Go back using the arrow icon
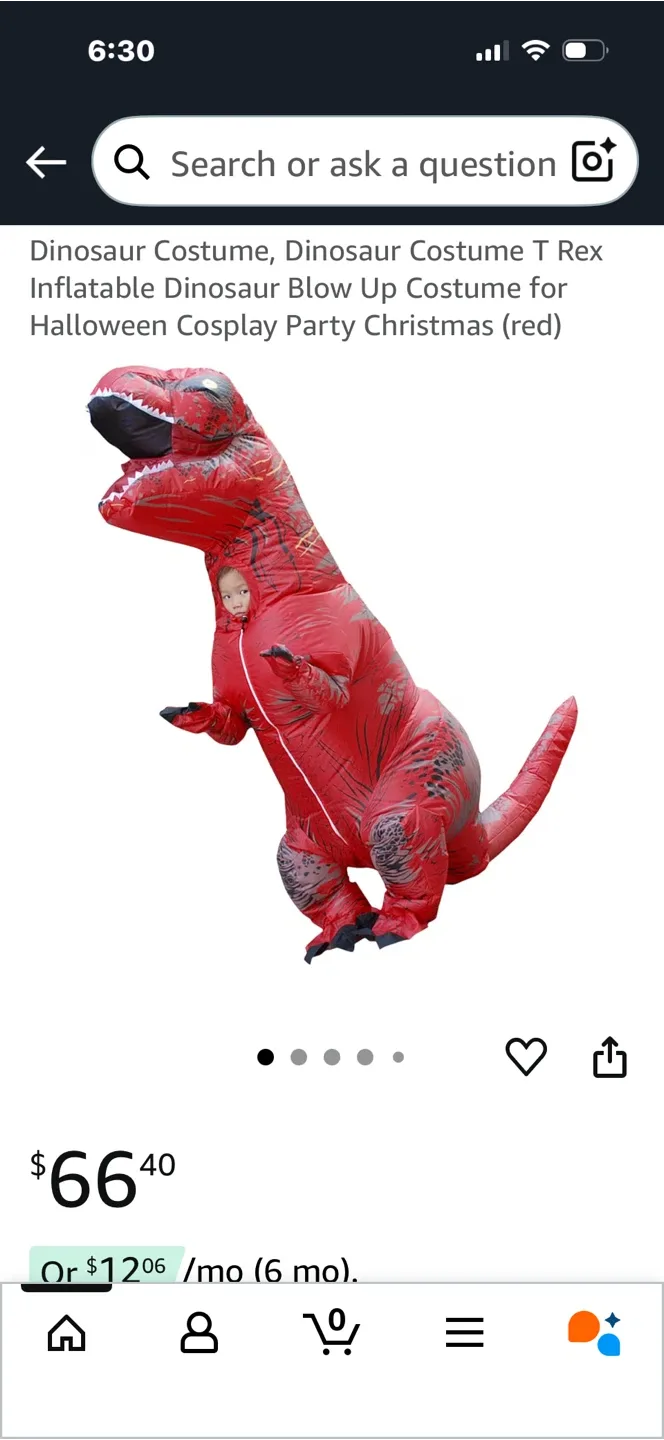Viewport: 664px width, 1440px height. (x=46, y=162)
